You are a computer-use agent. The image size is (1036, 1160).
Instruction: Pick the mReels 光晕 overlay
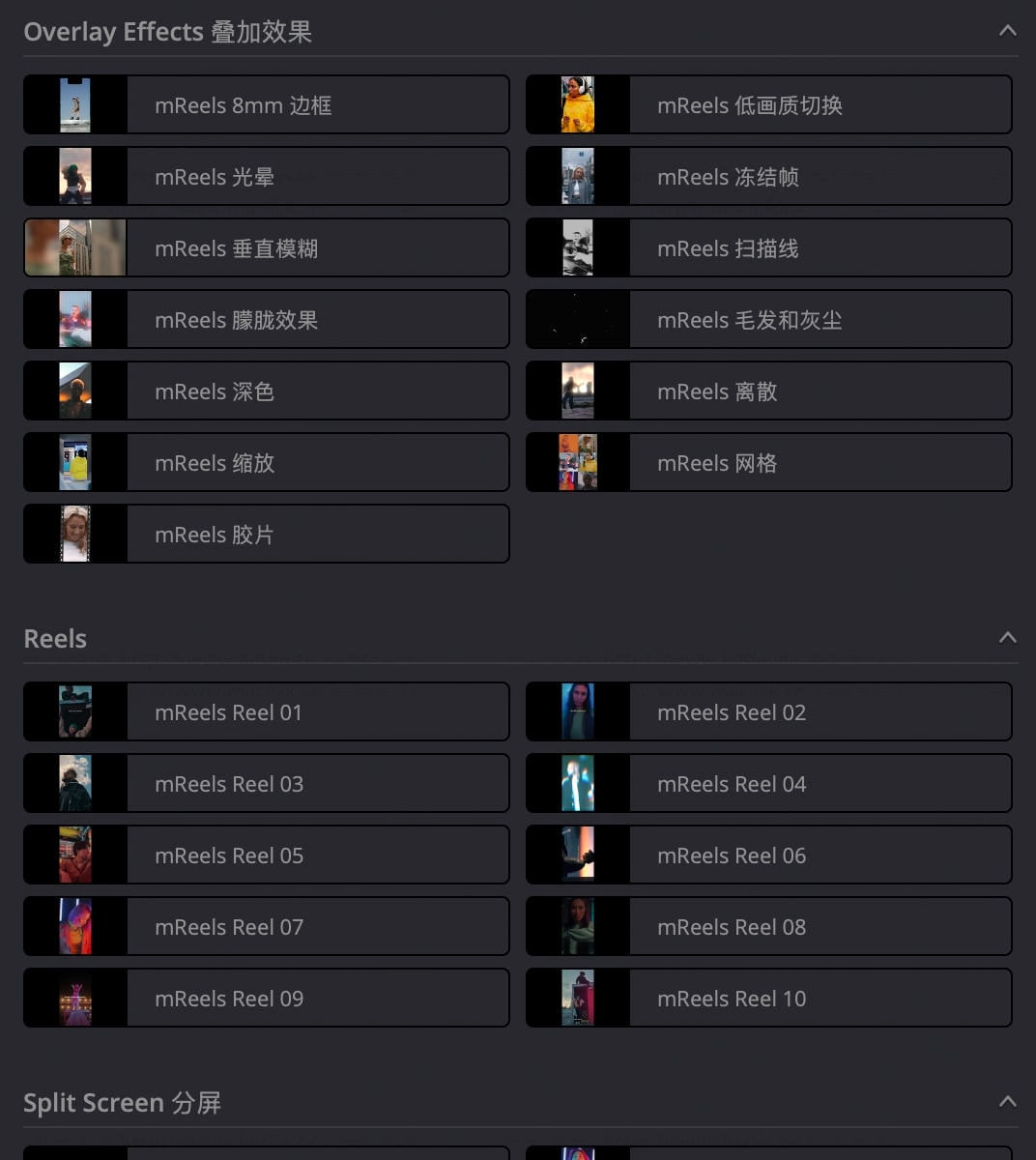tap(266, 176)
